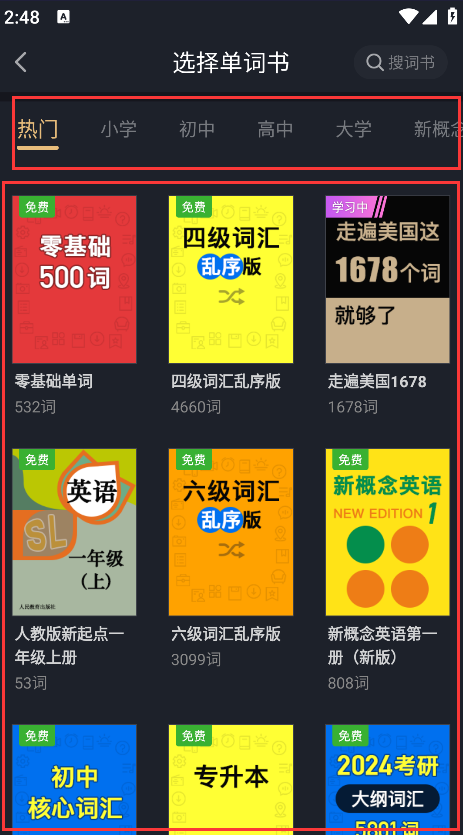The image size is (463, 835).
Task: Choose the 2024考研大纲词汇 book
Action: click(x=387, y=779)
